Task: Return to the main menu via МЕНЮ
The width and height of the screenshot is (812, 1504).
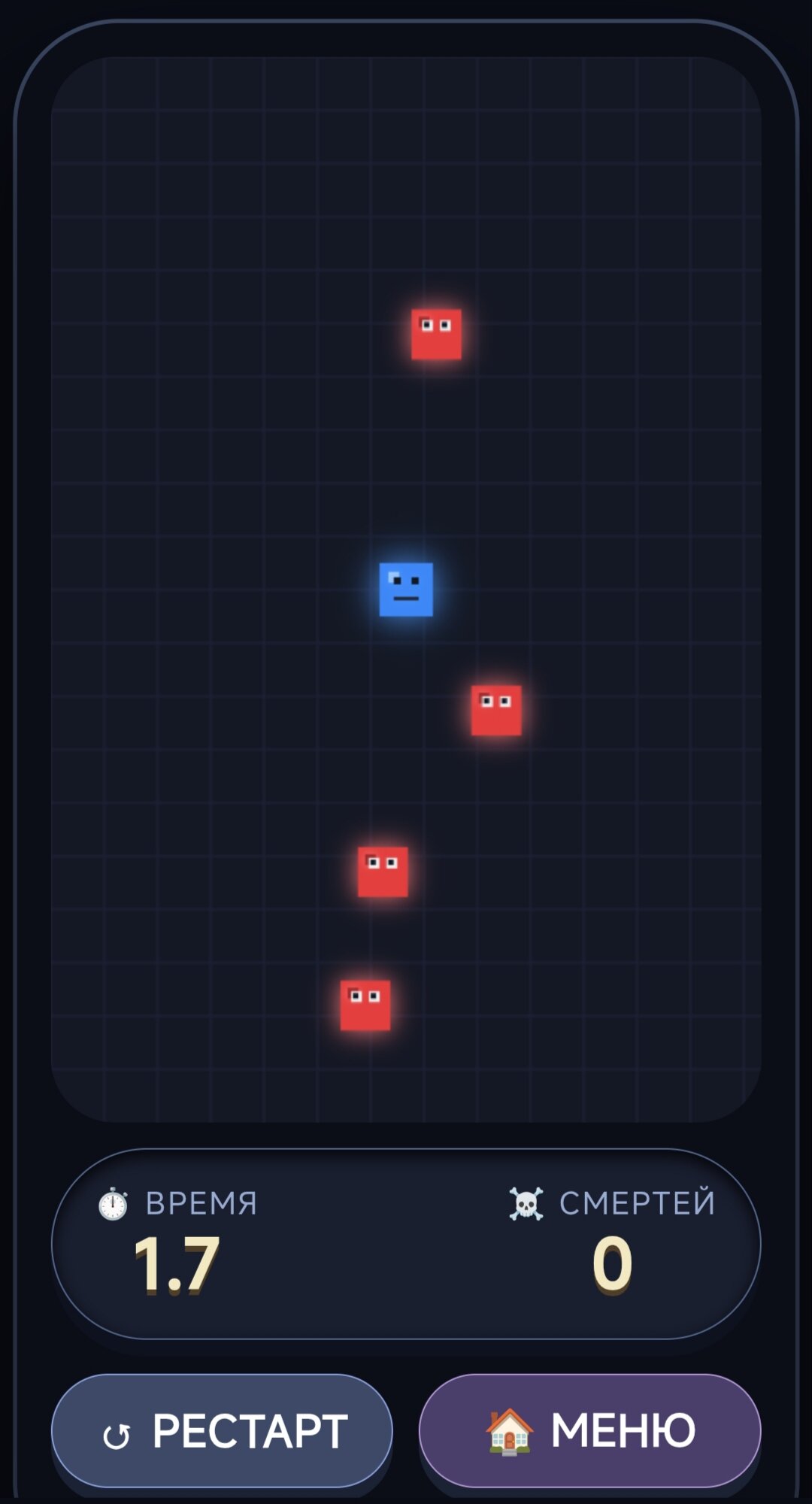Action: tap(590, 1430)
